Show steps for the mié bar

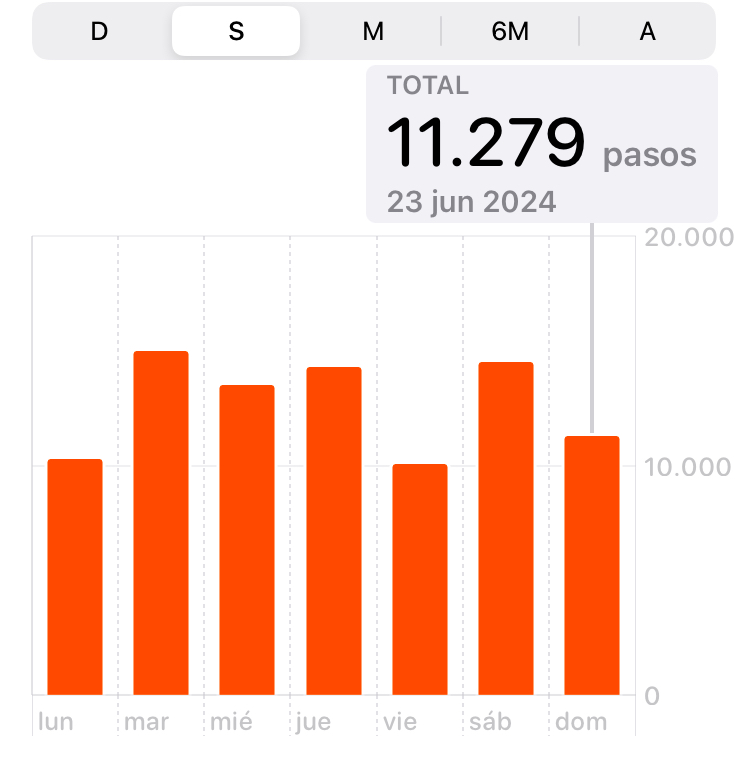coord(247,540)
